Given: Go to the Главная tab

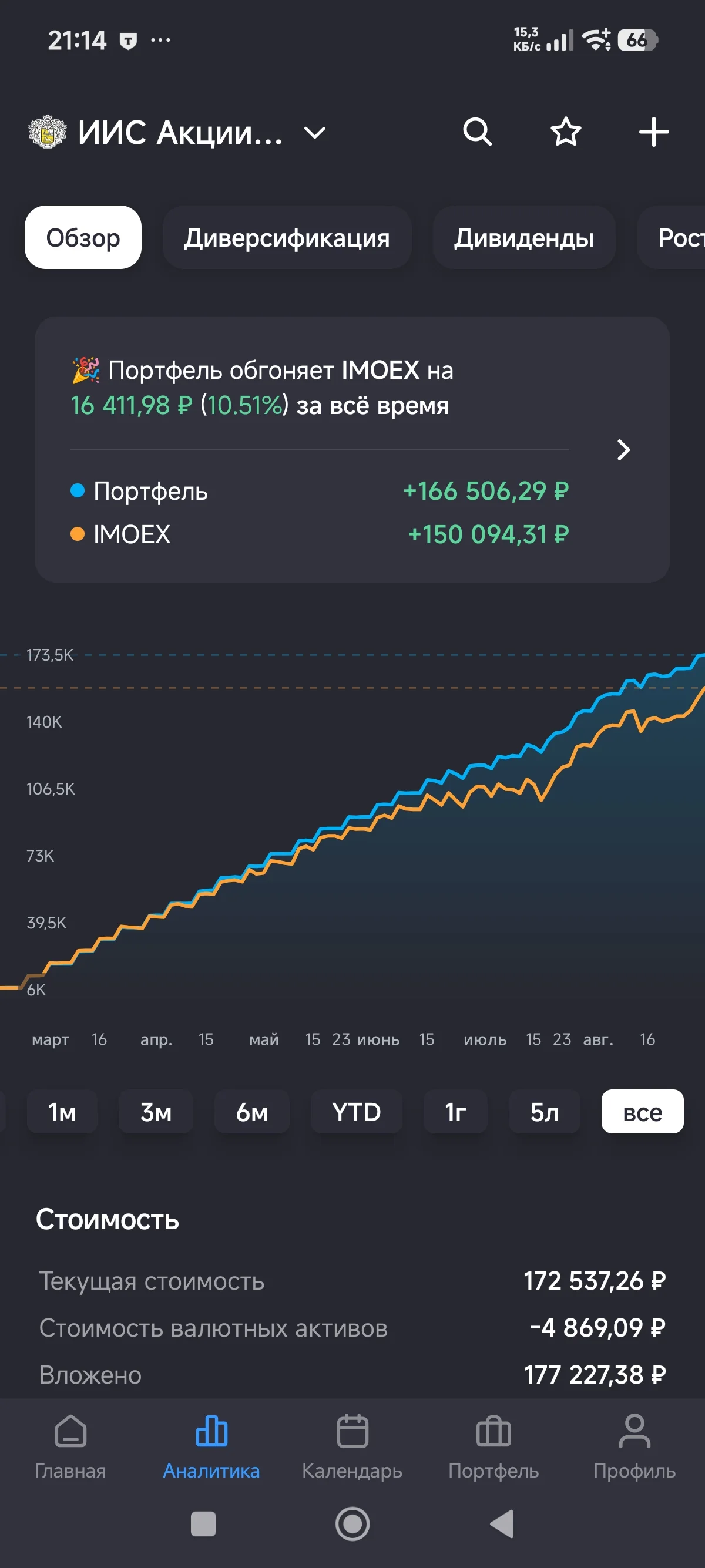Looking at the screenshot, I should click(70, 1447).
